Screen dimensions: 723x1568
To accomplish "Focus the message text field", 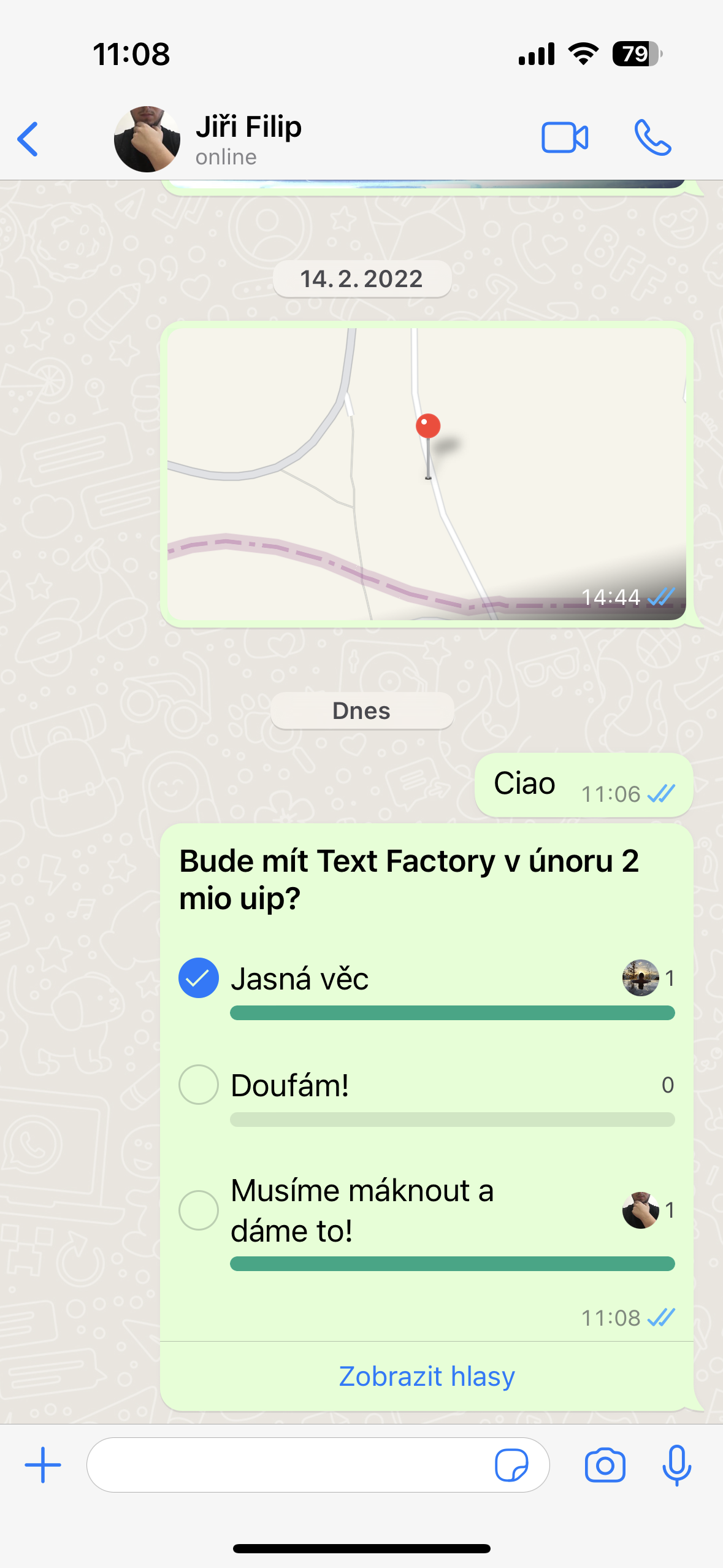I will point(288,1465).
